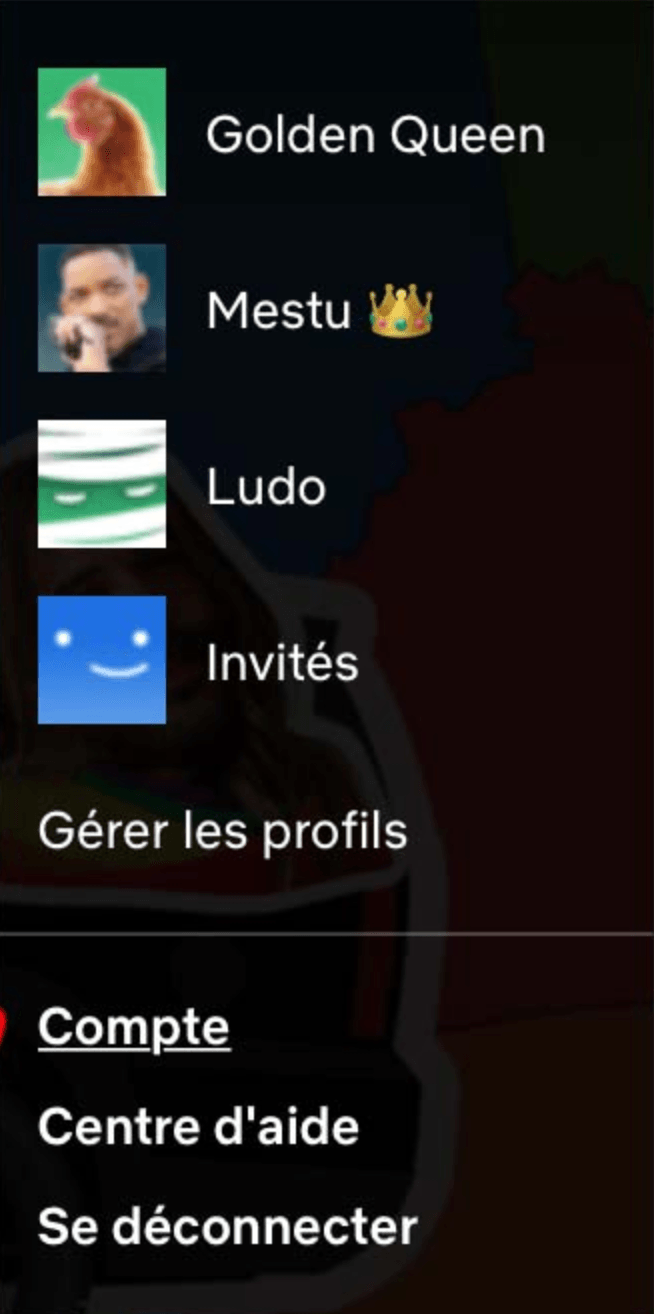Select the Mestu profile

pos(236,309)
